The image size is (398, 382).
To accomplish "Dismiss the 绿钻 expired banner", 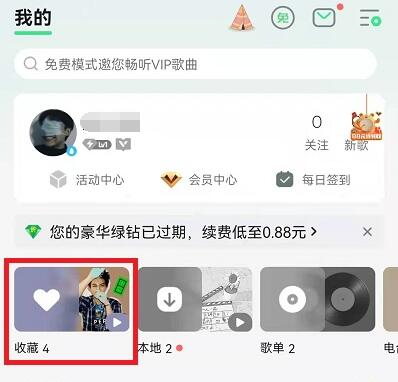I will click(367, 232).
